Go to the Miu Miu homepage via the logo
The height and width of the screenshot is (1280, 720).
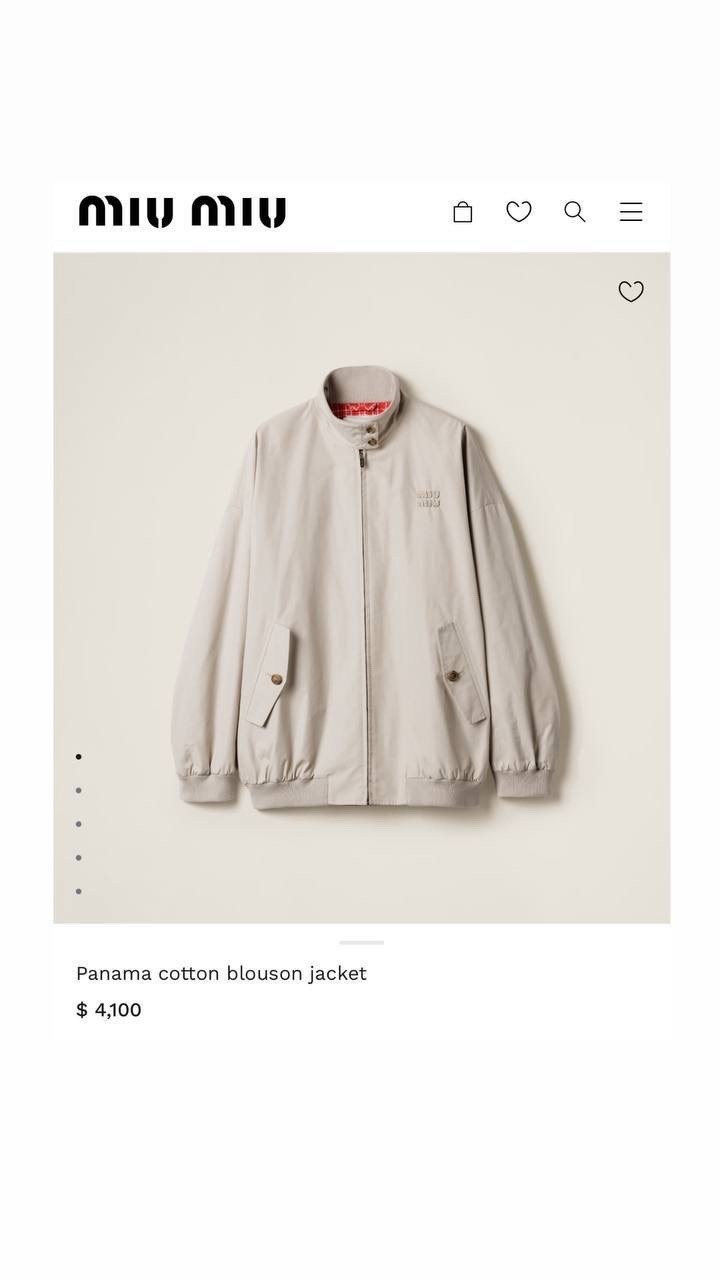[181, 211]
